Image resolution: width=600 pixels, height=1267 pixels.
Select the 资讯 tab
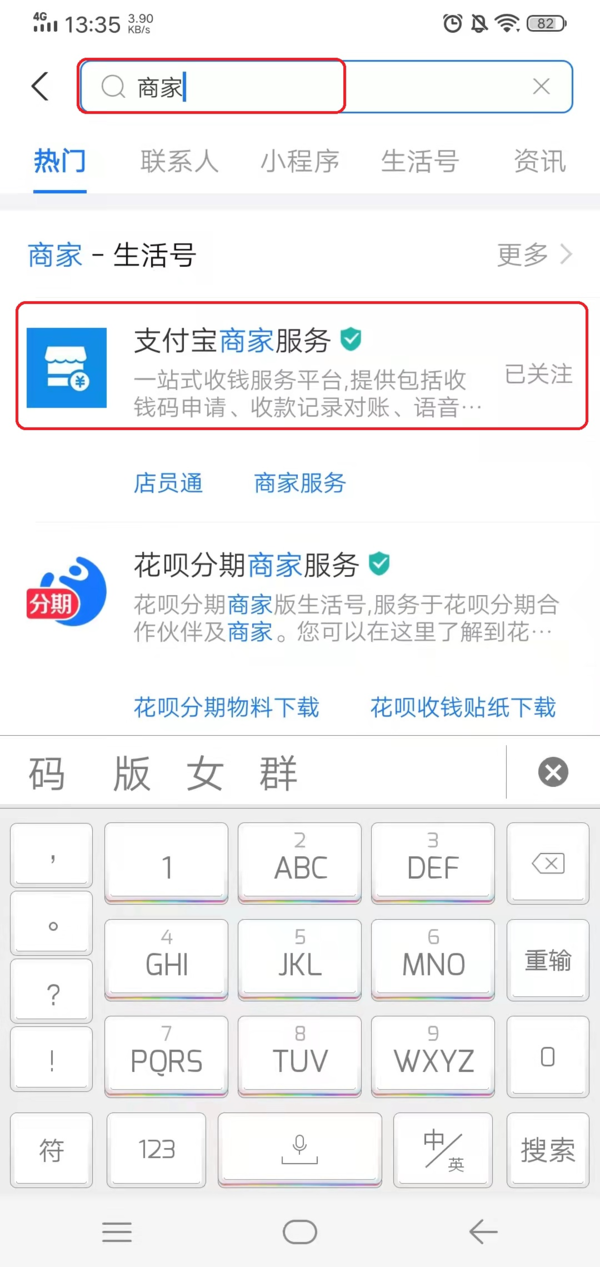coord(540,161)
